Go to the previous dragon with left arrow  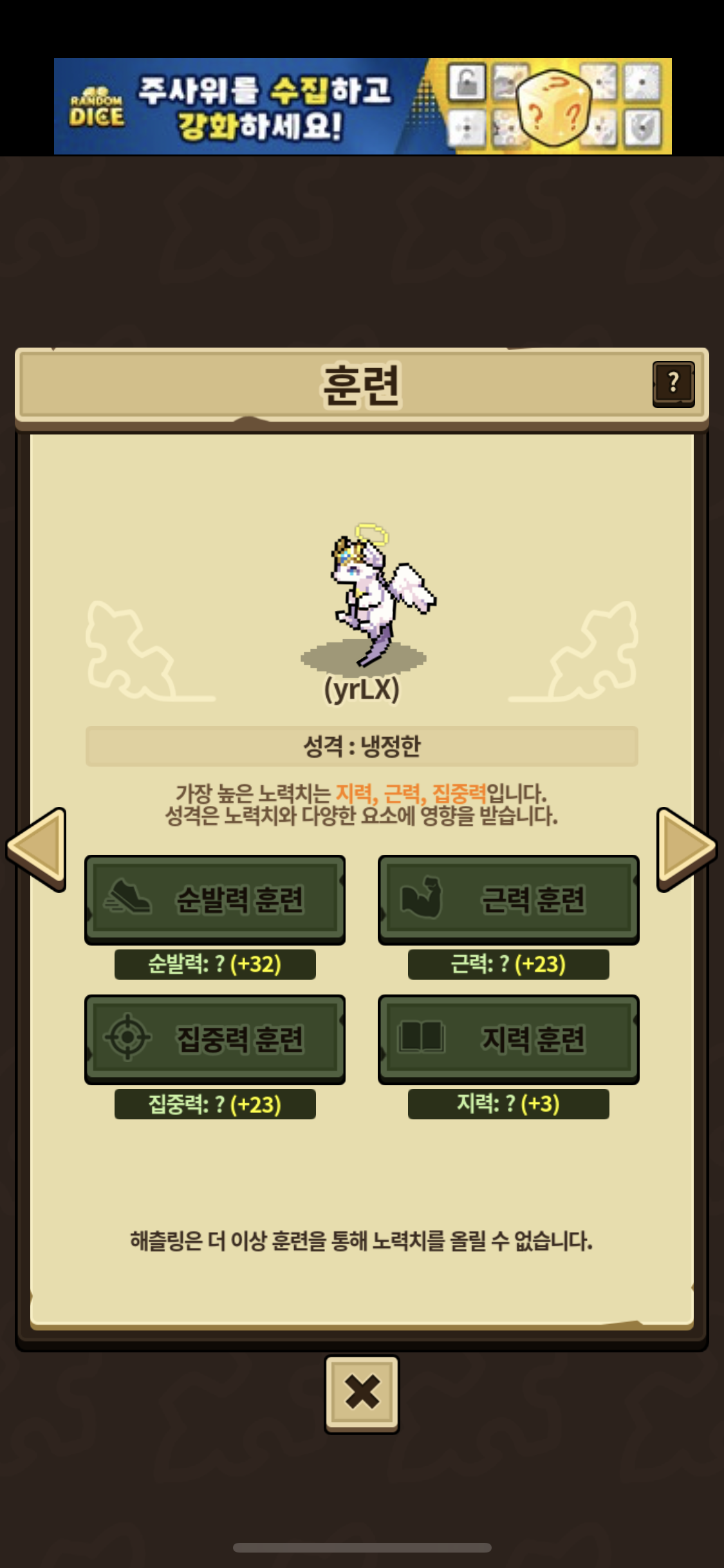[x=39, y=848]
